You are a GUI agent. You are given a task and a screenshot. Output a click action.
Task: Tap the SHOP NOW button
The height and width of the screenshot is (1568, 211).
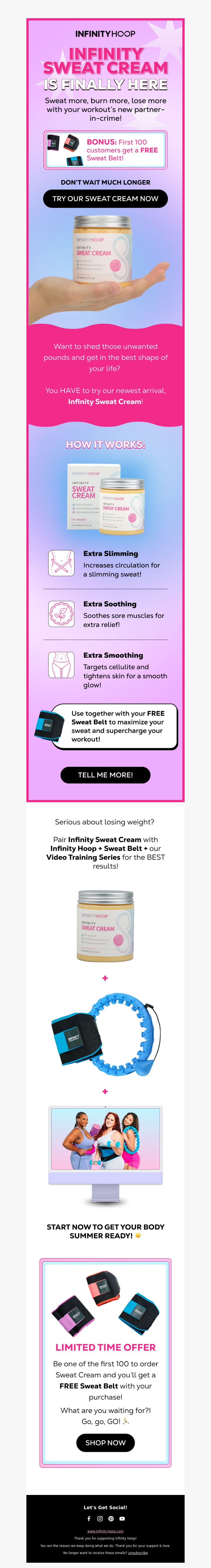pyautogui.click(x=105, y=1443)
